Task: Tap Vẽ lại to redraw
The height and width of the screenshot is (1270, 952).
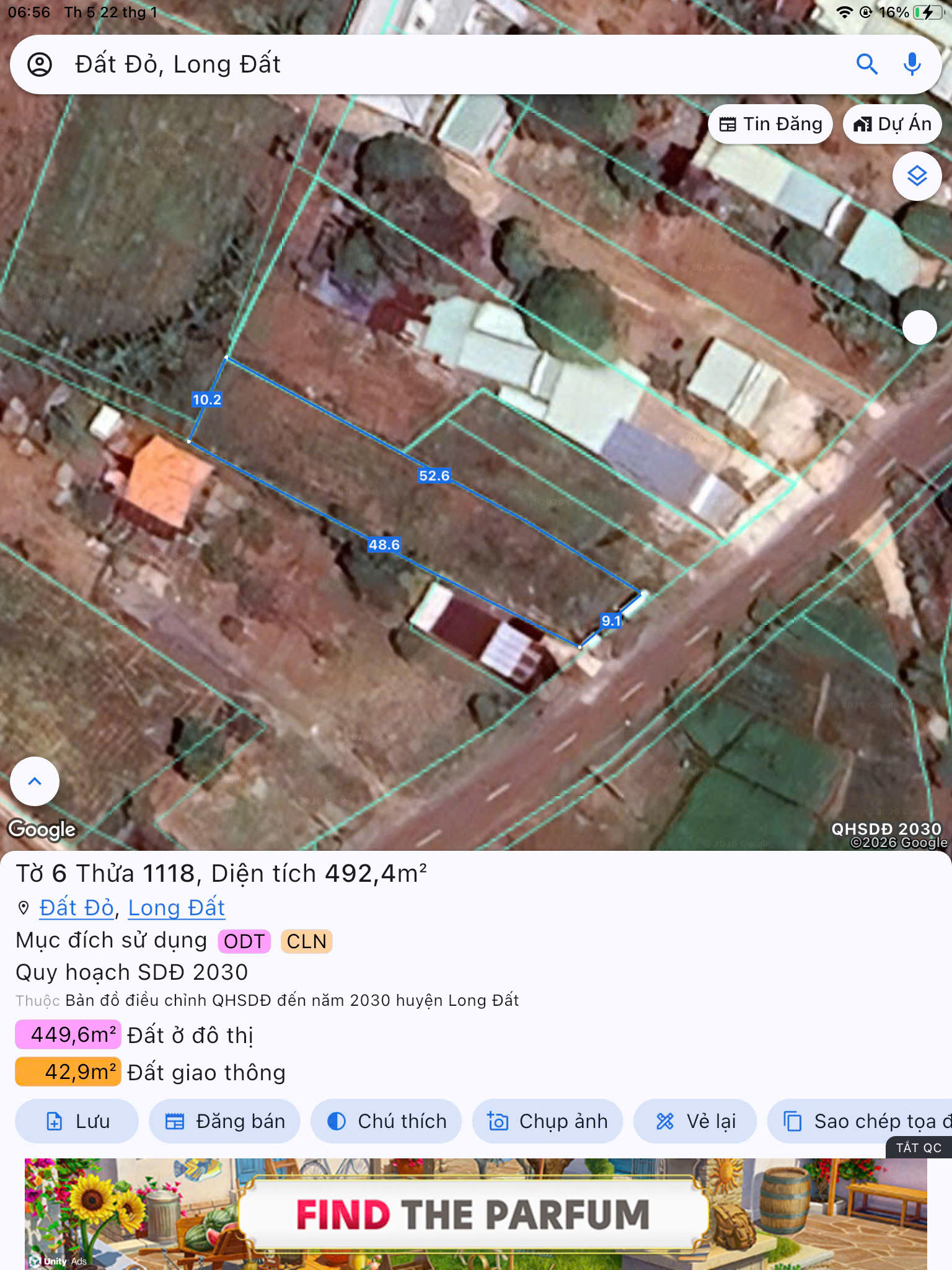Action: (x=695, y=1121)
